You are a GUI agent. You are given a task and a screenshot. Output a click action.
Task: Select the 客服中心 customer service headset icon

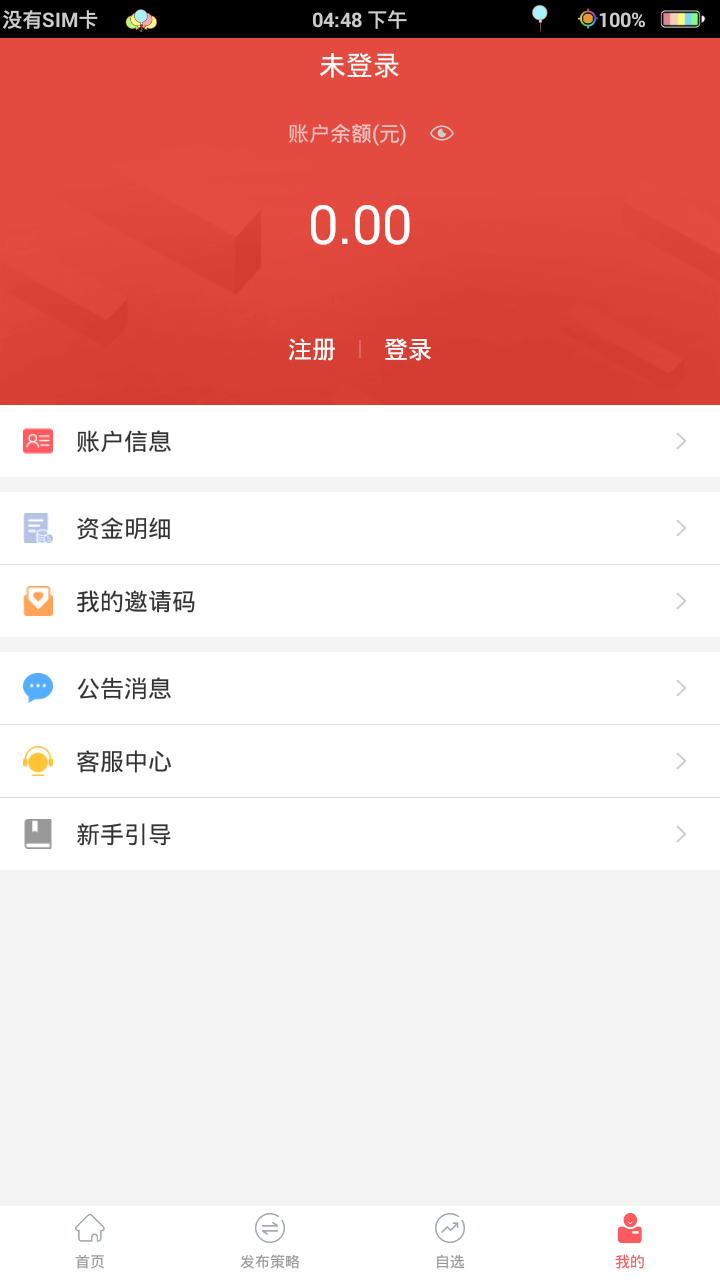(38, 760)
